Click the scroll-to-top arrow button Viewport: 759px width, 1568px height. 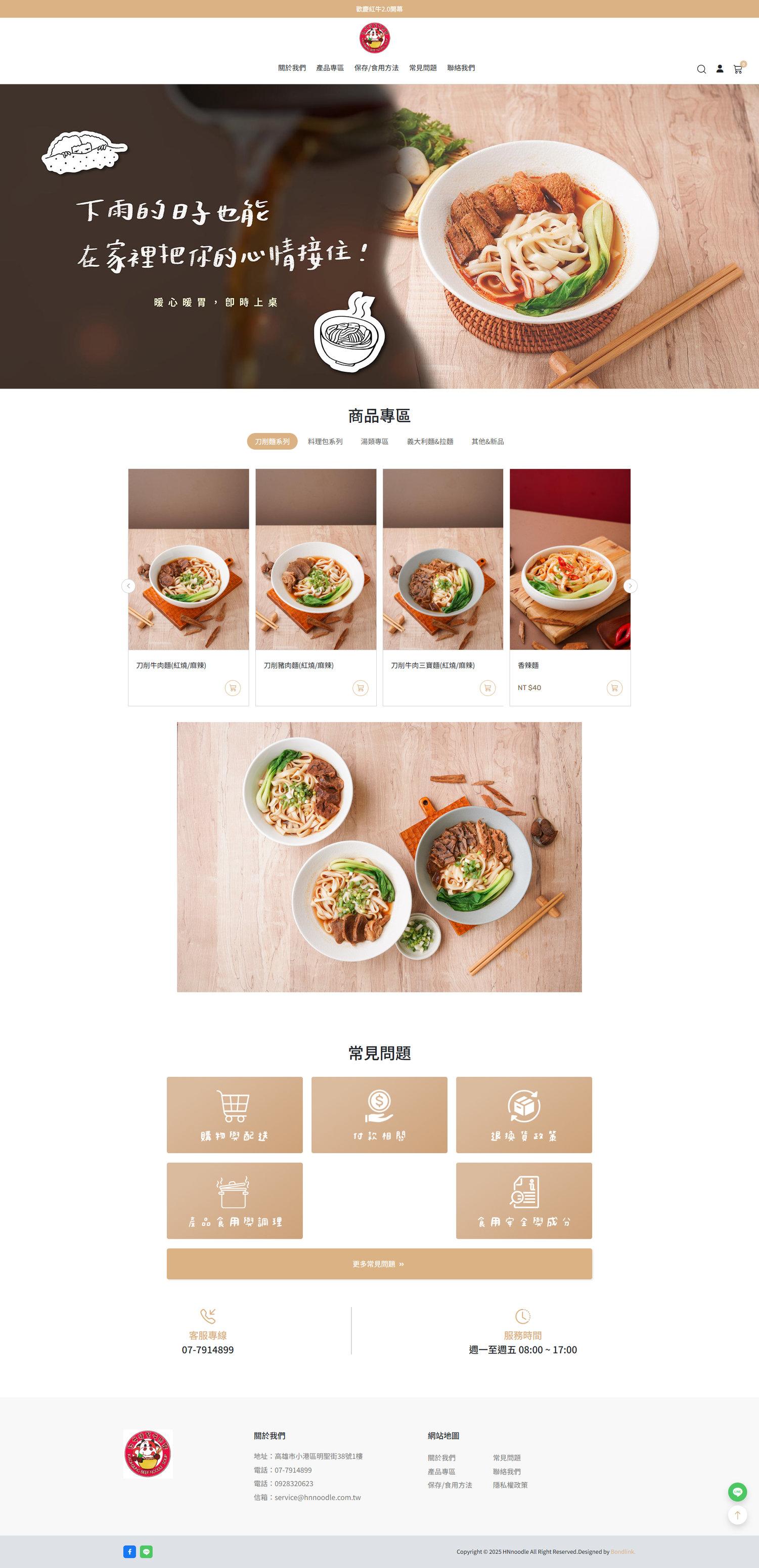coord(738,1514)
